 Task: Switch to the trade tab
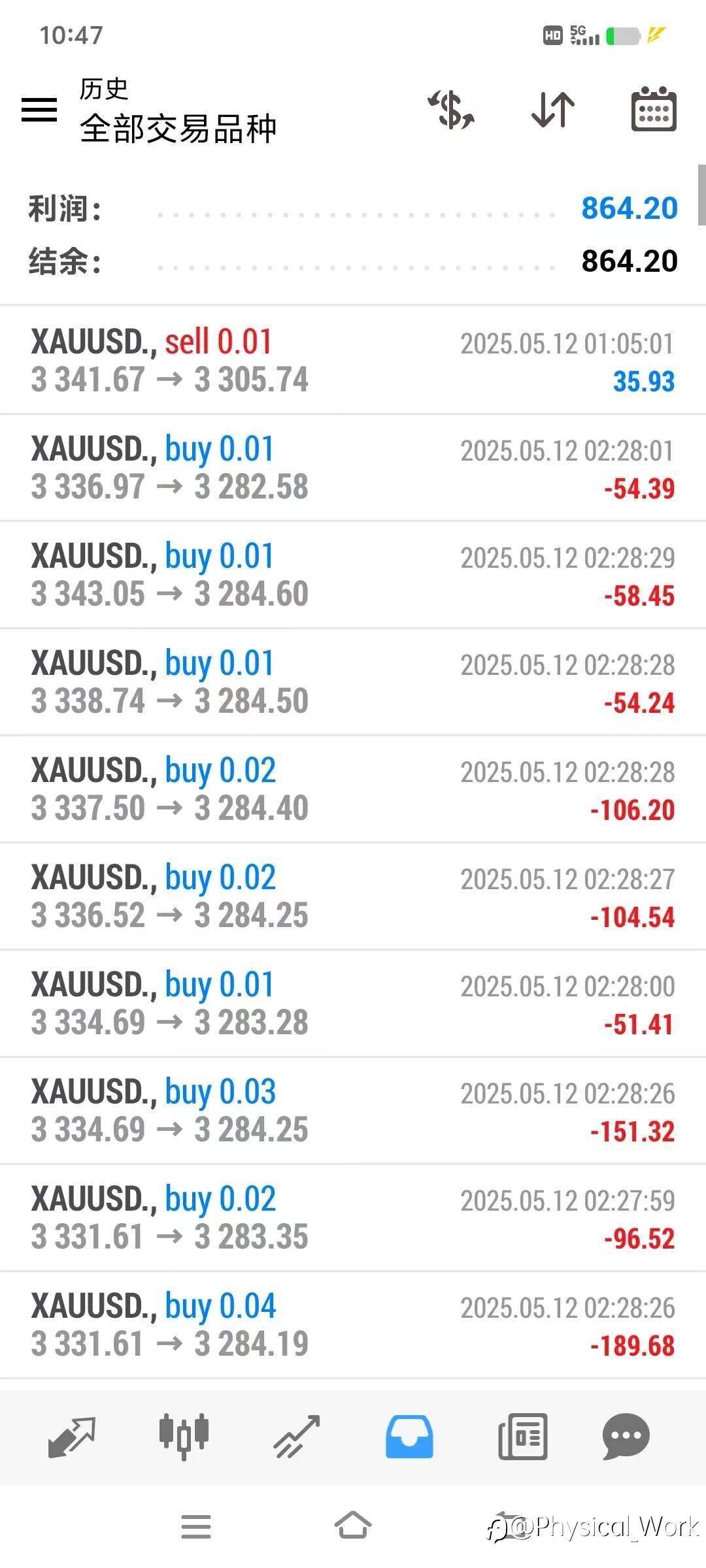(296, 1437)
